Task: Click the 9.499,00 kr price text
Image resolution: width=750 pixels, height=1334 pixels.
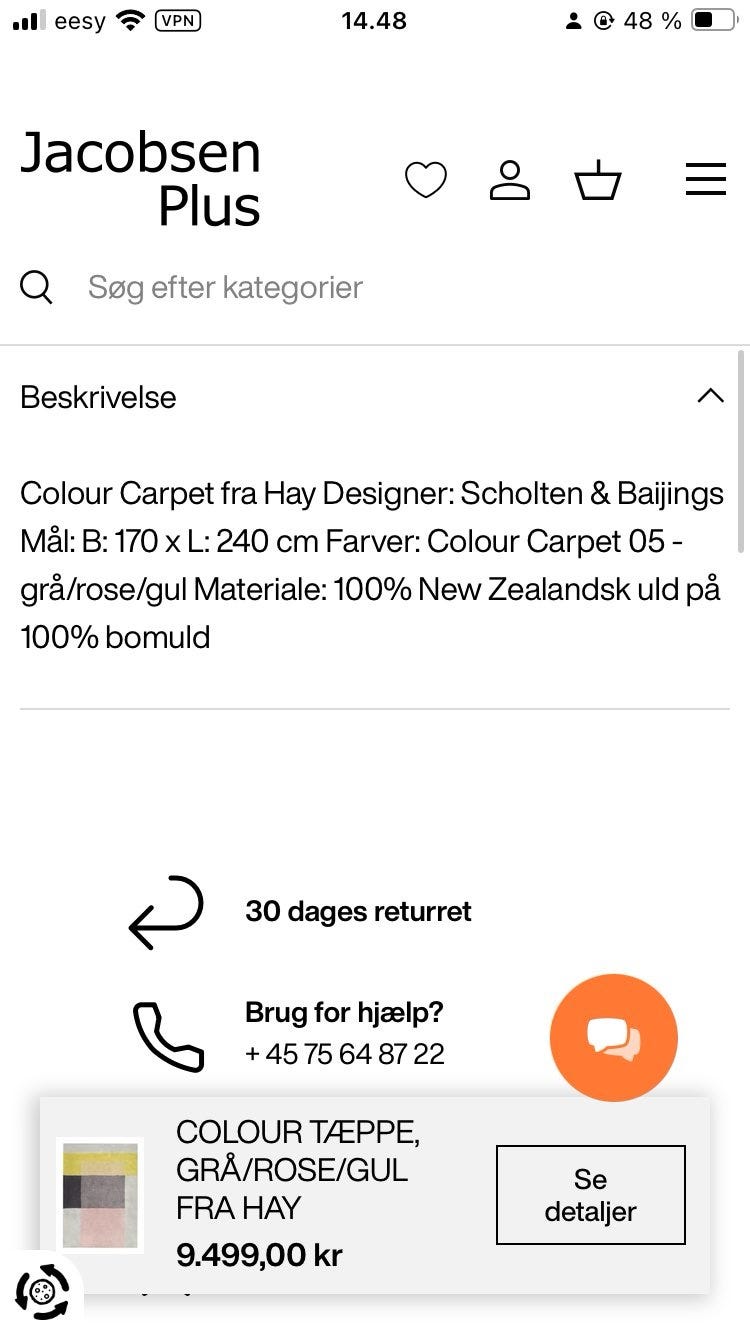Action: (x=258, y=1253)
